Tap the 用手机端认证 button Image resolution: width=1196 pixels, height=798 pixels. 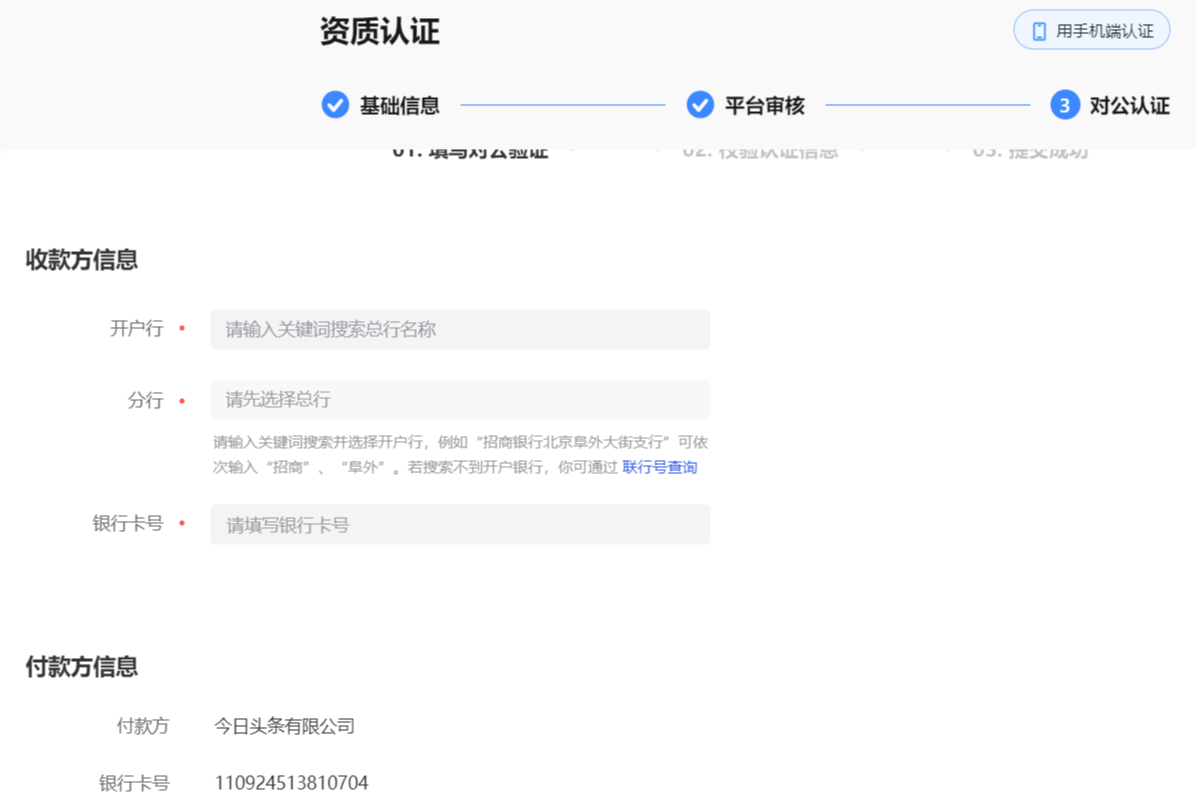point(1091,30)
